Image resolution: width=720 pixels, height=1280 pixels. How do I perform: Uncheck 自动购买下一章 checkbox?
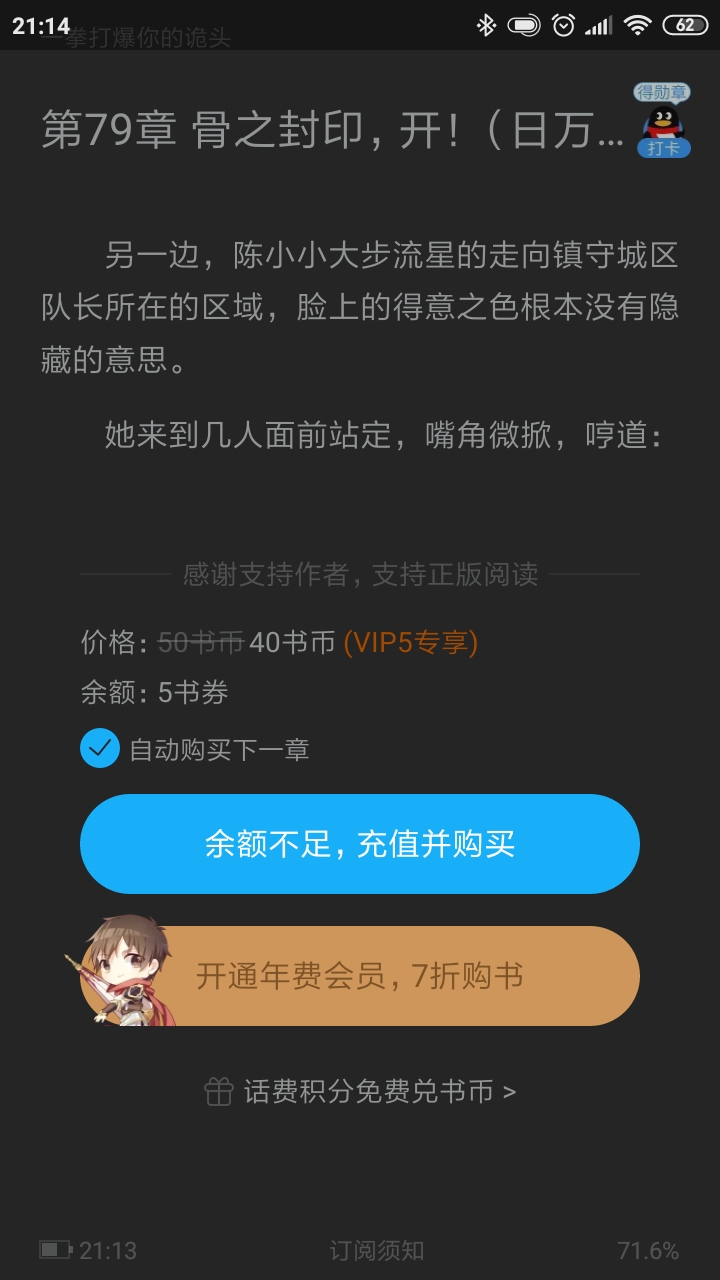(100, 749)
